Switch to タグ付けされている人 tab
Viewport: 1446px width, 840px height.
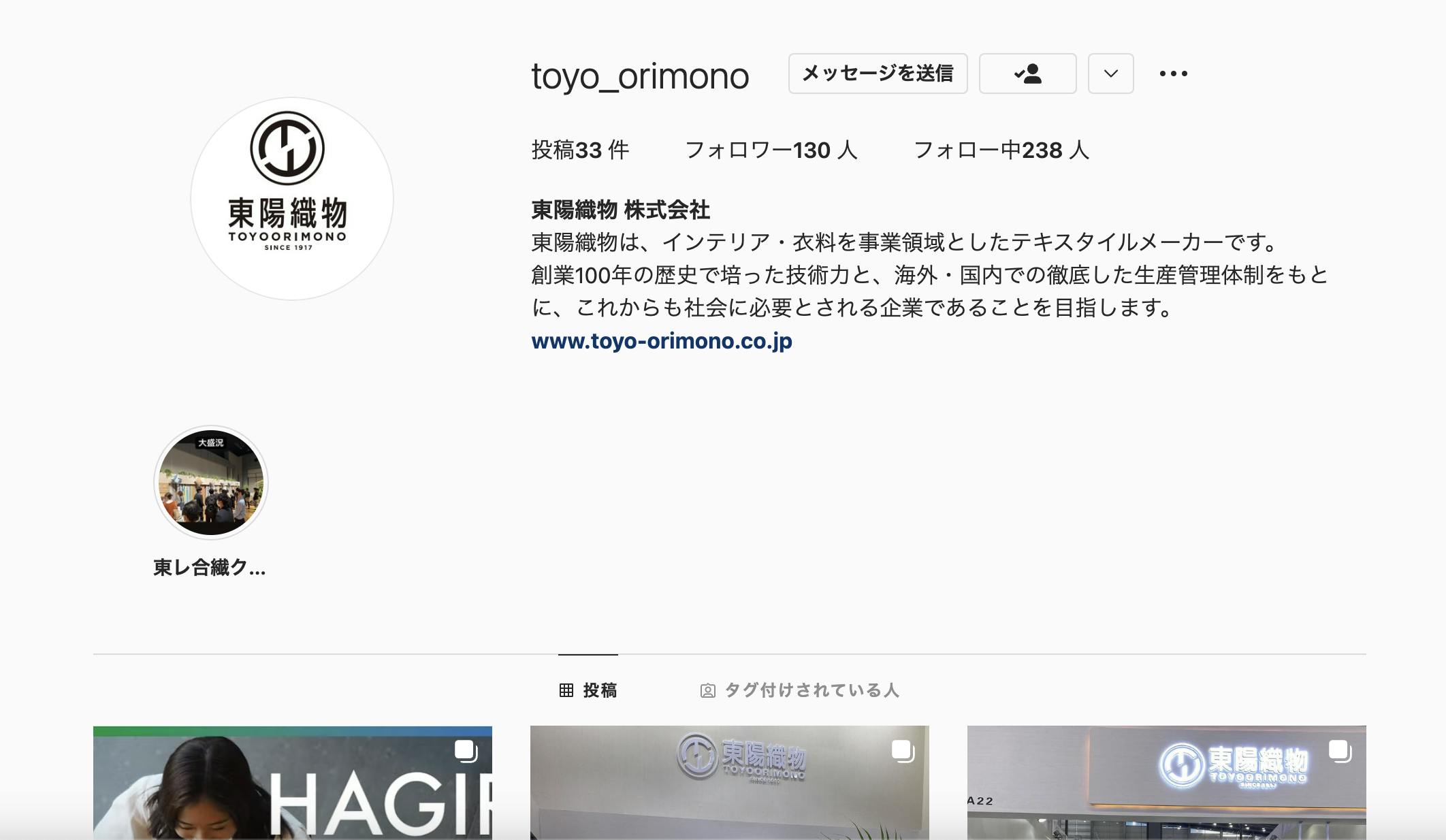800,690
